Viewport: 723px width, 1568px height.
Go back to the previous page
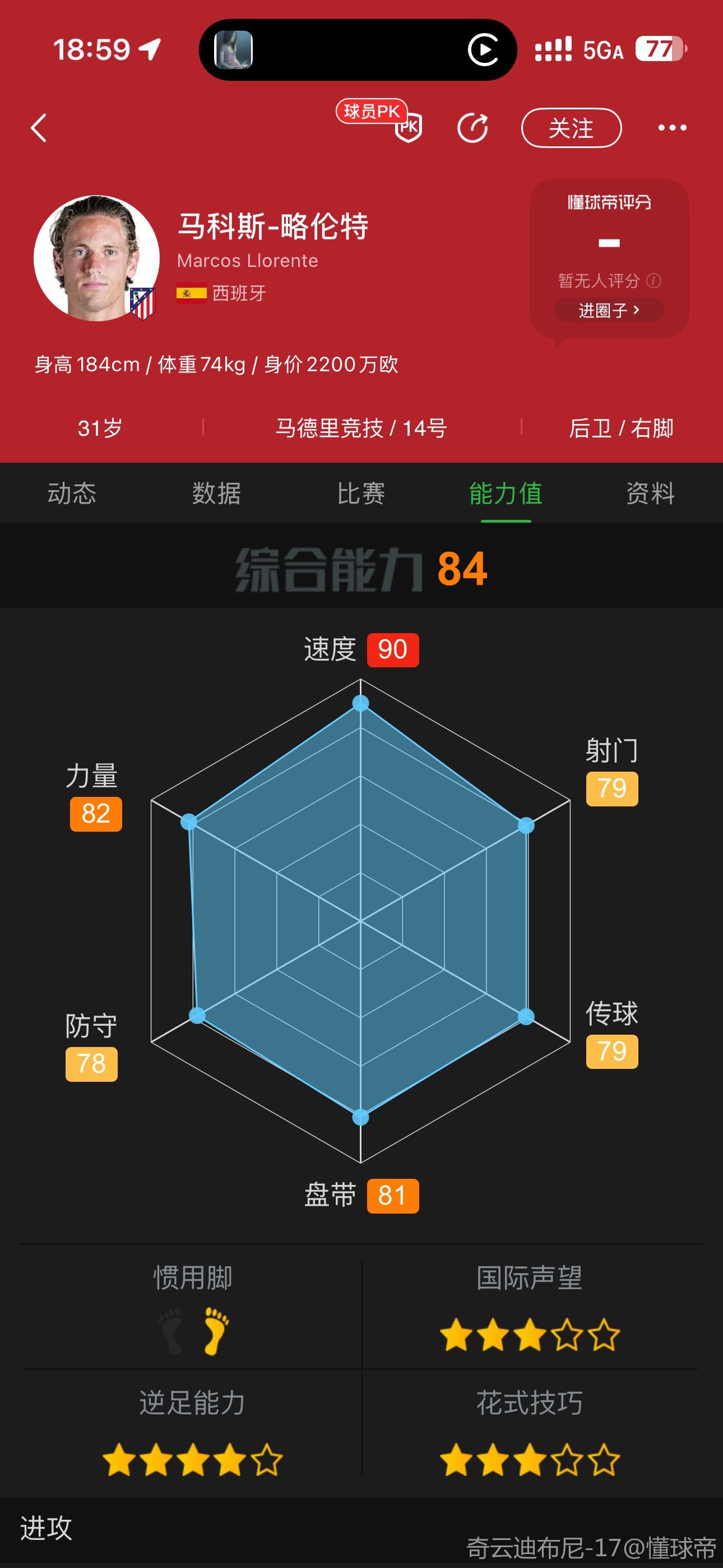coord(39,128)
